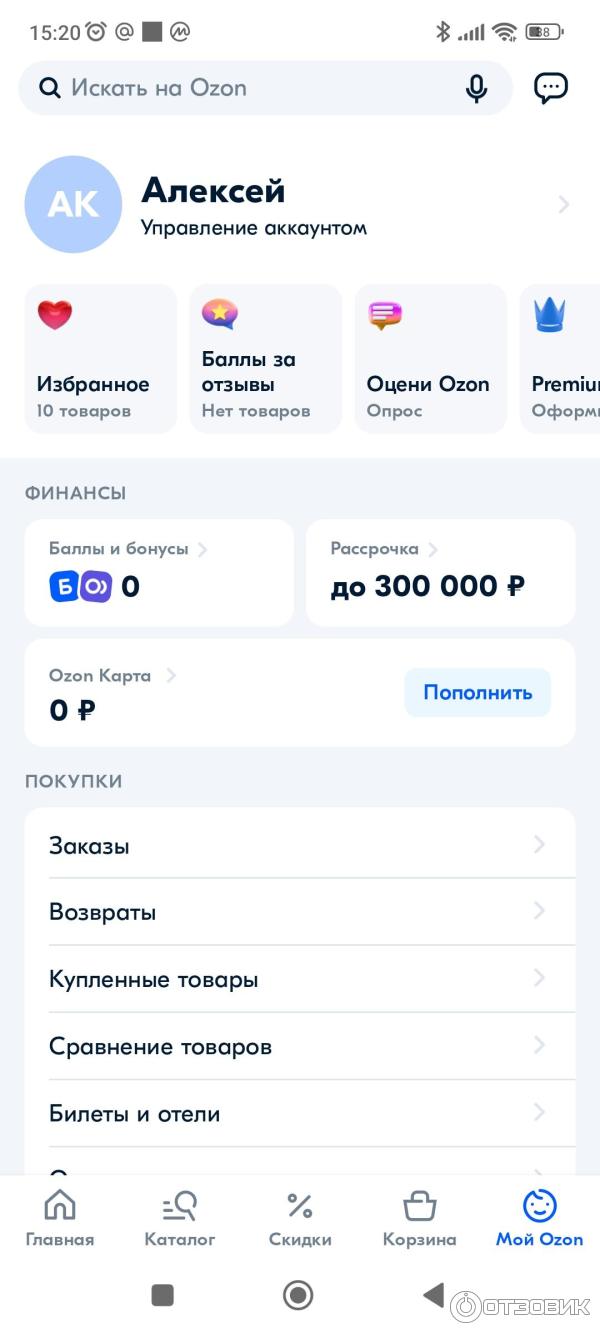Start voice search with the microphone

point(477,89)
